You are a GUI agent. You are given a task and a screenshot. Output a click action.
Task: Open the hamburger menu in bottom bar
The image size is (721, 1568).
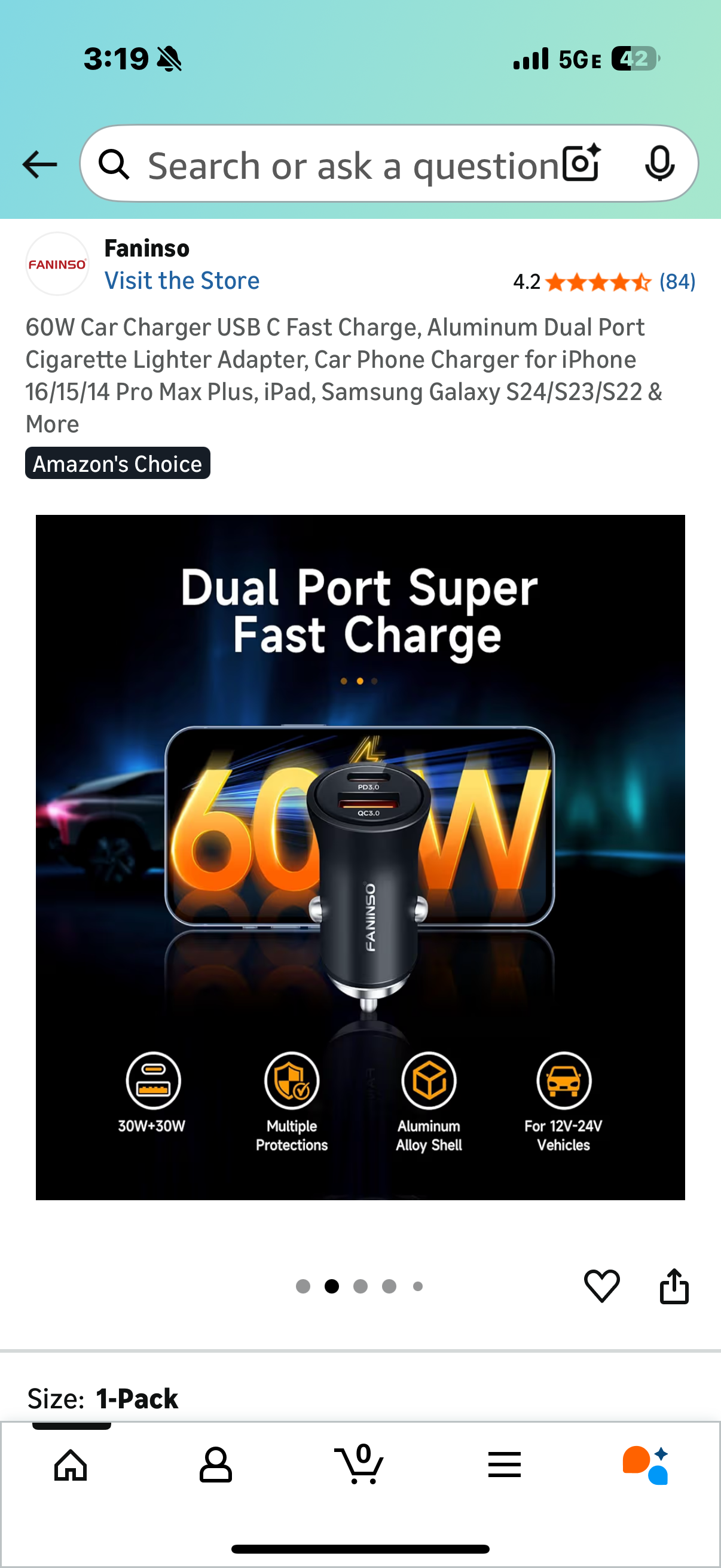click(x=505, y=1465)
